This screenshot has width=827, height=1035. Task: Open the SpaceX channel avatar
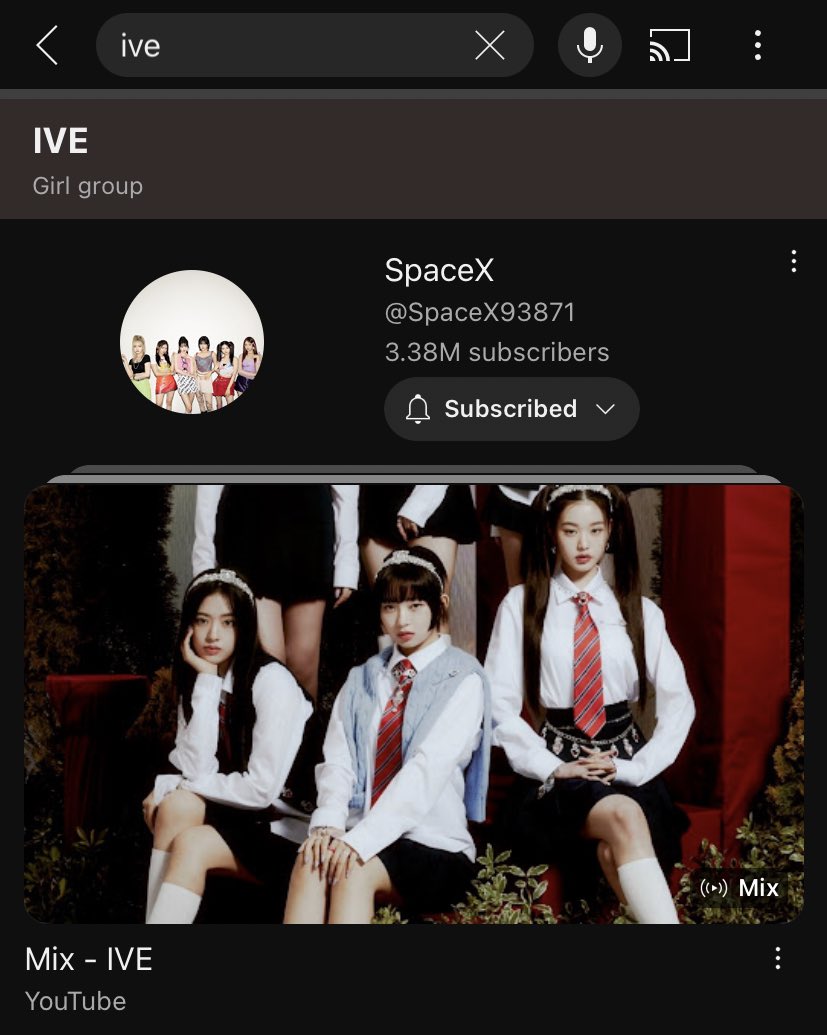pyautogui.click(x=192, y=342)
